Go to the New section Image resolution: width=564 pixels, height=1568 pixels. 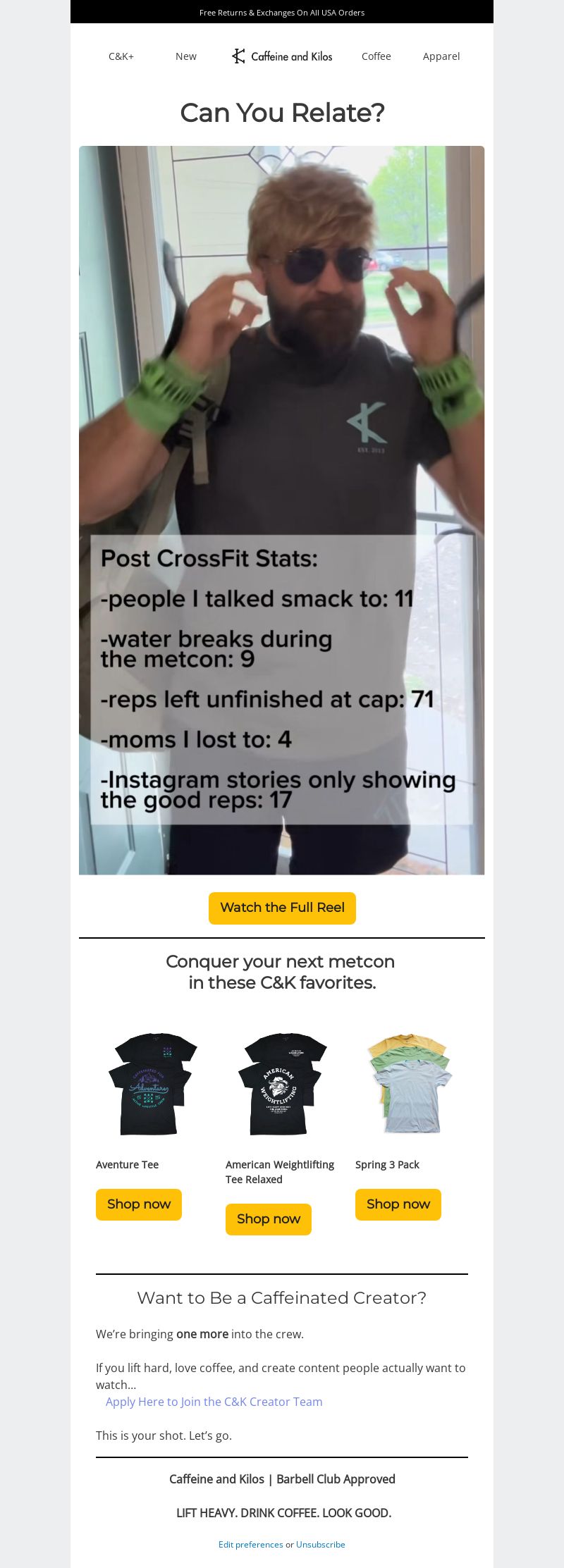pyautogui.click(x=186, y=56)
